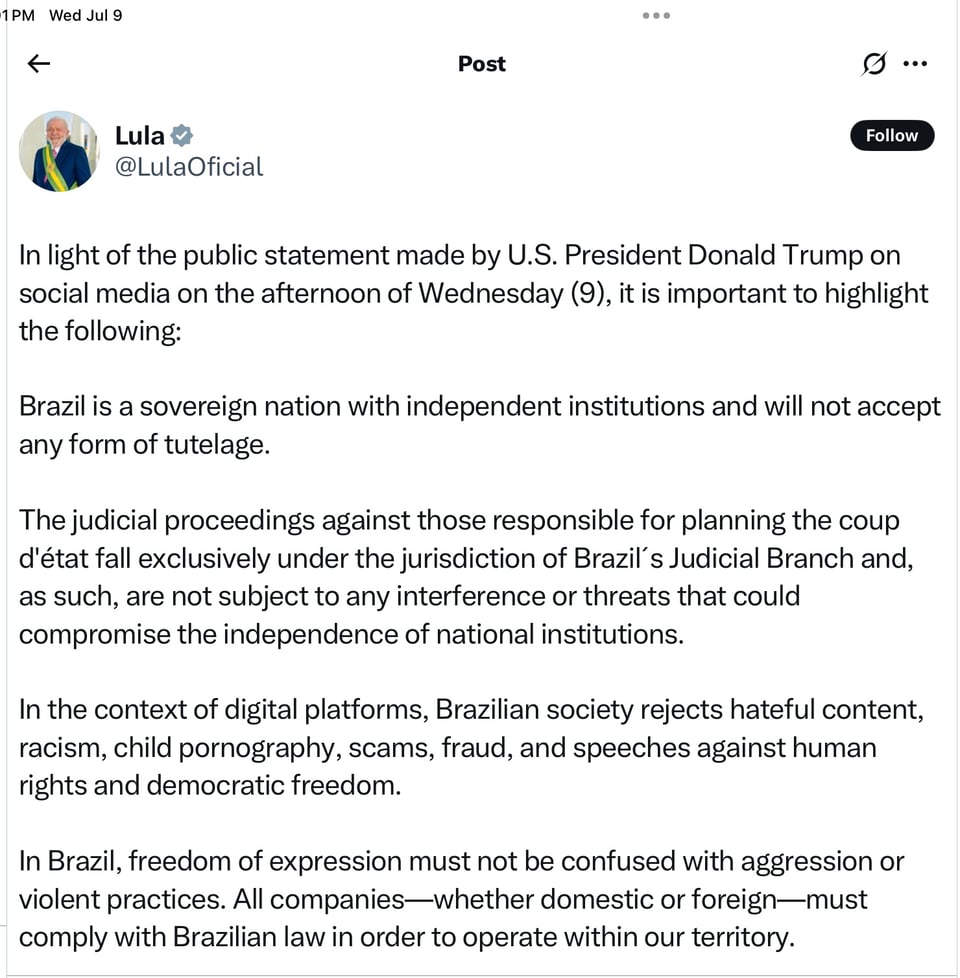
Task: Tap Lula's verified badge
Action: 181,135
